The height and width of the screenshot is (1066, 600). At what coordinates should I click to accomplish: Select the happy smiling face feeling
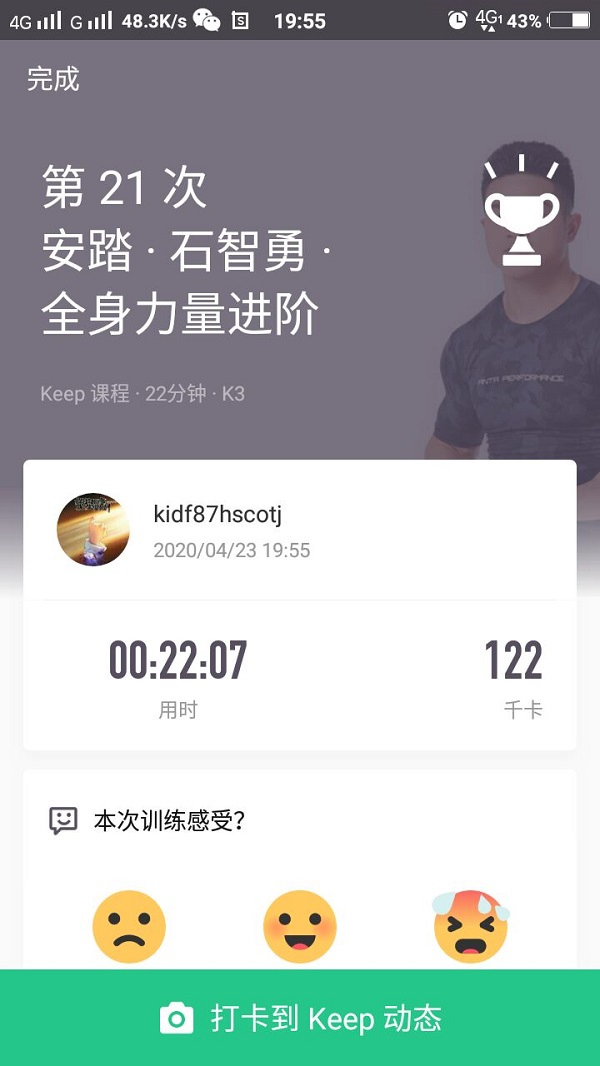(299, 927)
